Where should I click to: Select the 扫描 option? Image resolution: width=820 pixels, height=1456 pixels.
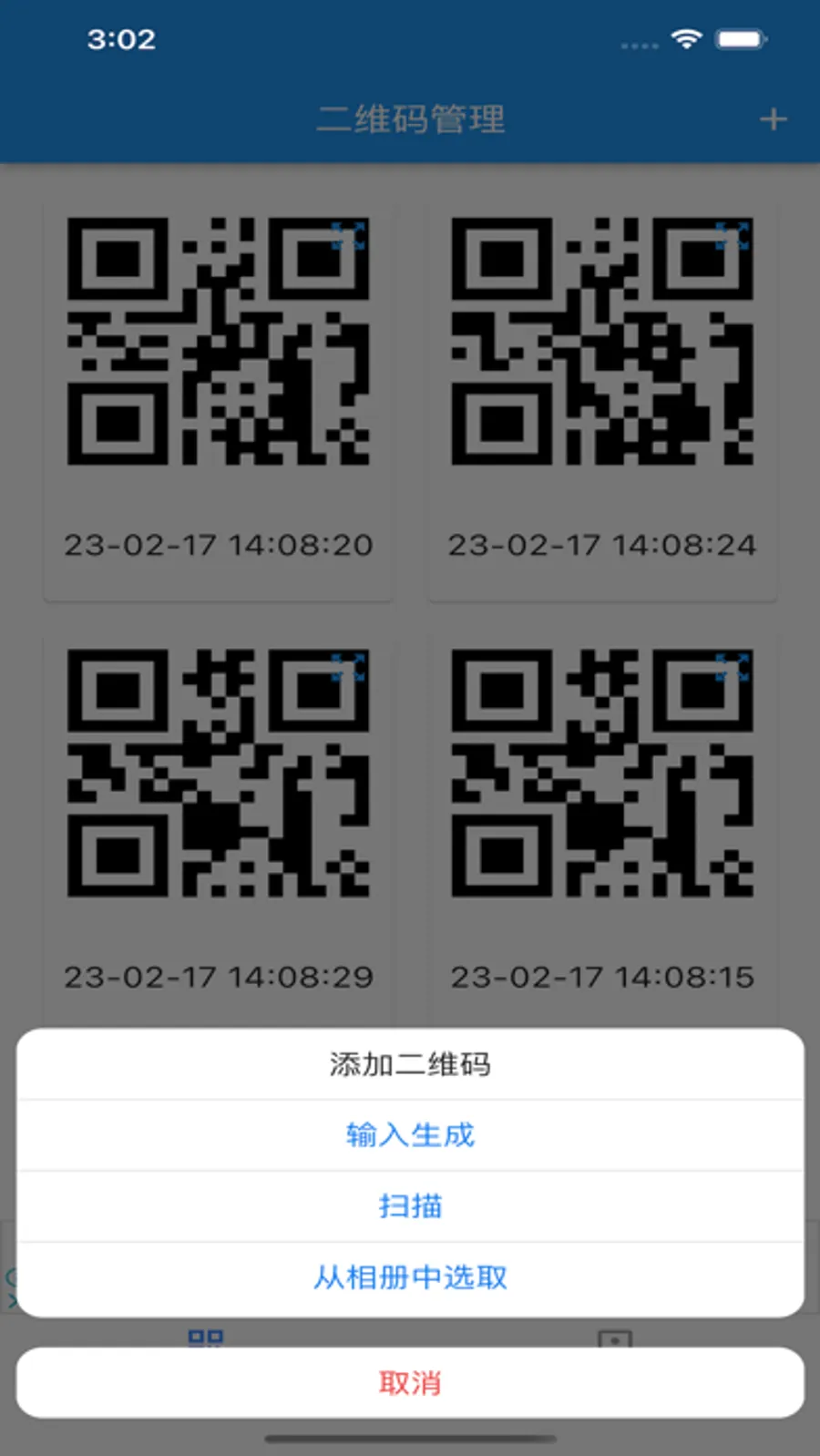pos(410,1206)
